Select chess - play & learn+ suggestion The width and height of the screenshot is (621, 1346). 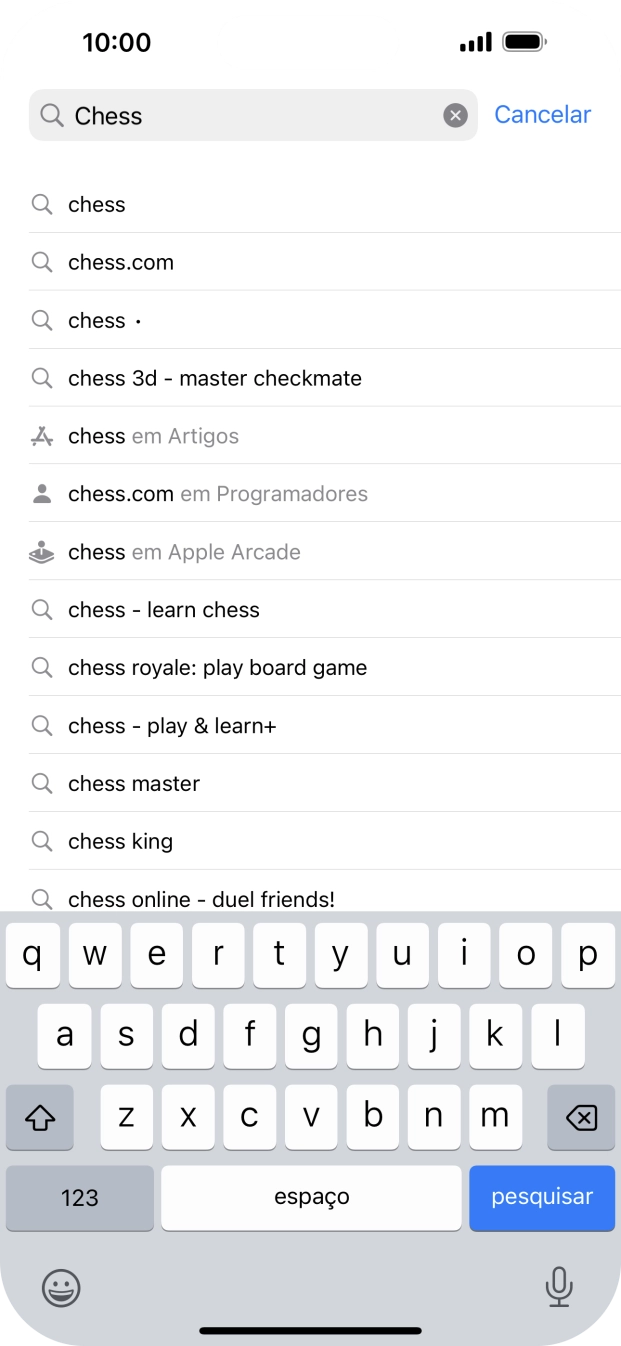coord(325,726)
